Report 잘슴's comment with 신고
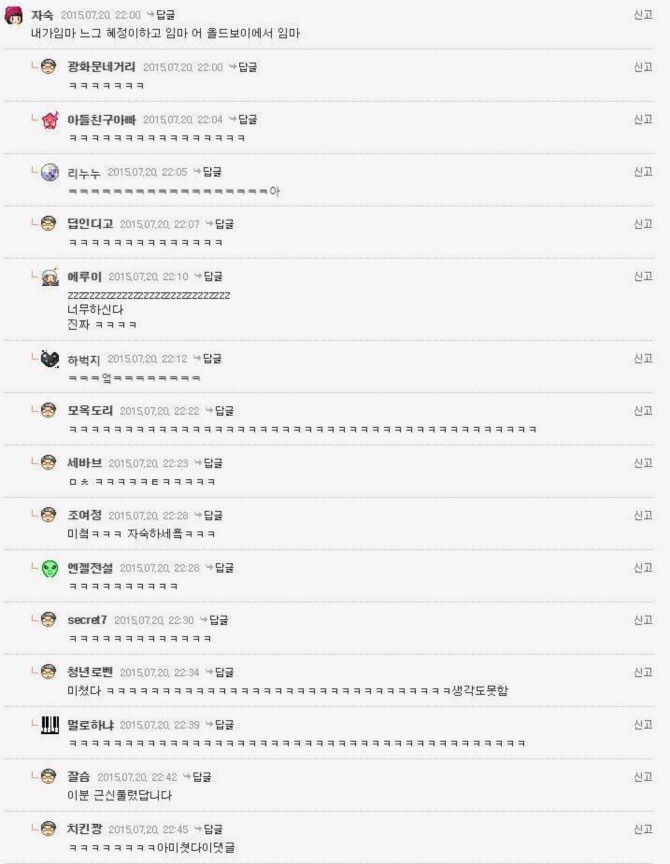Image resolution: width=670 pixels, height=864 pixels. tap(642, 776)
